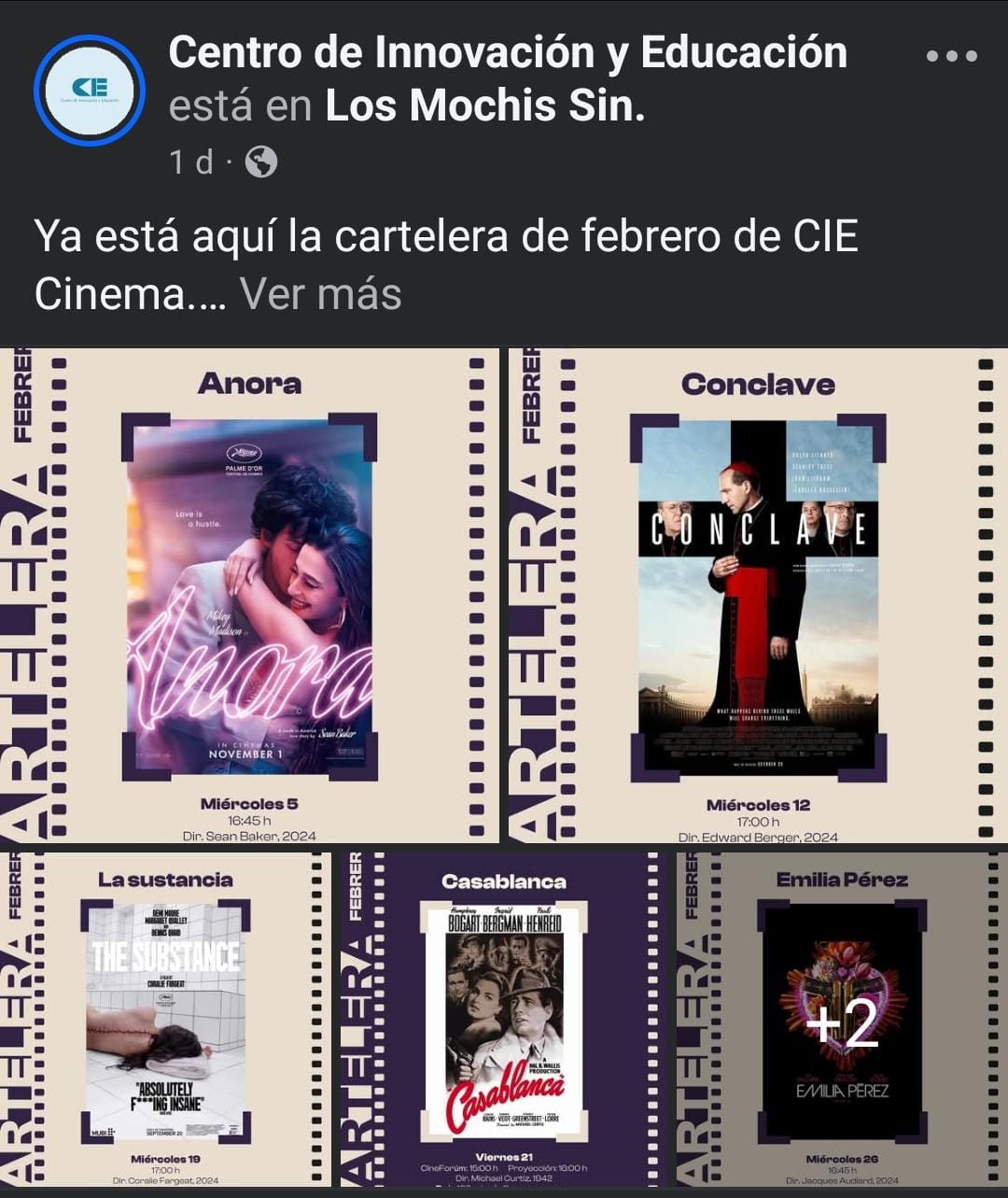Visit the Centro de Innovación y Educación page
This screenshot has height=1198, width=1008.
click(x=508, y=52)
